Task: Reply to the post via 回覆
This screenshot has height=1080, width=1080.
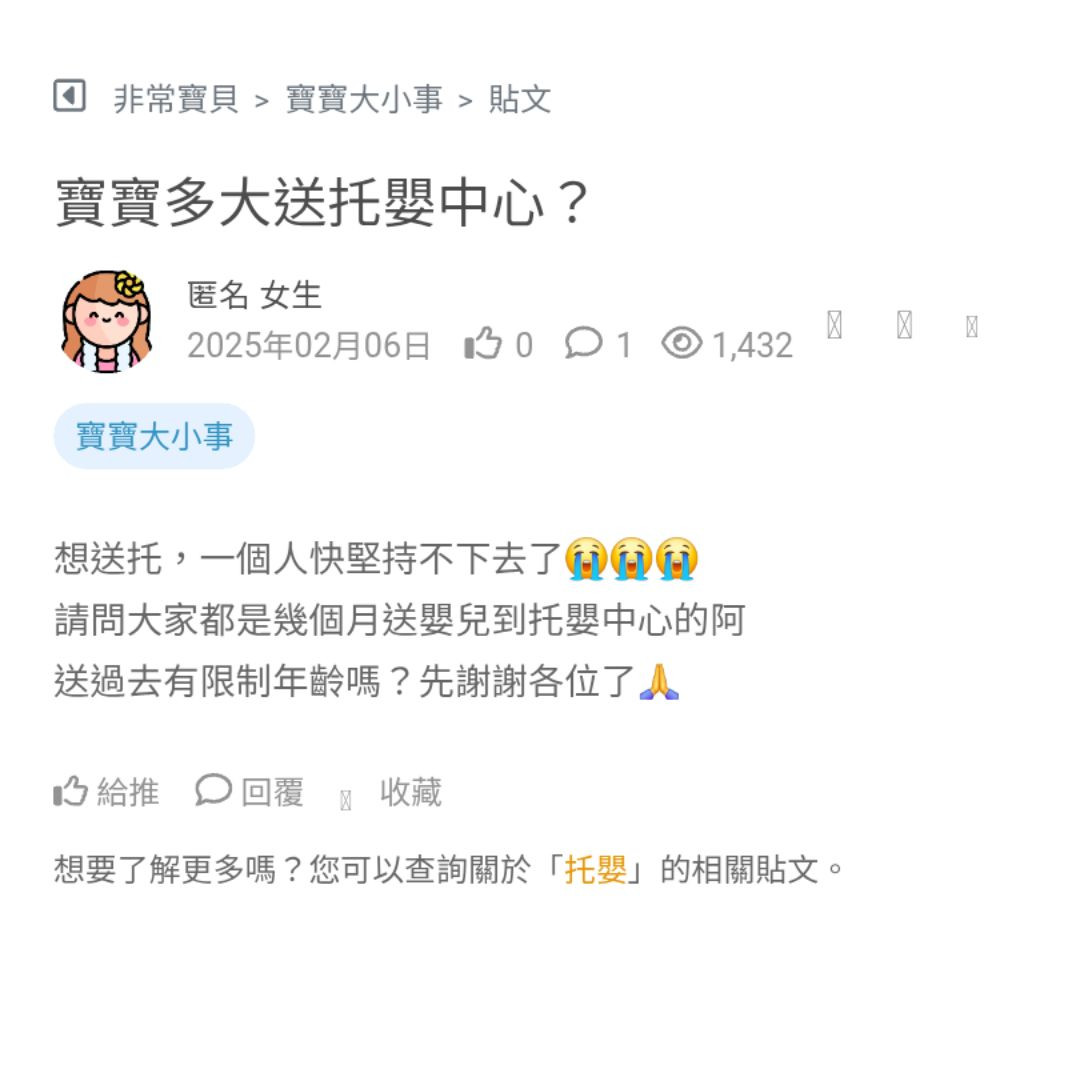Action: [249, 792]
